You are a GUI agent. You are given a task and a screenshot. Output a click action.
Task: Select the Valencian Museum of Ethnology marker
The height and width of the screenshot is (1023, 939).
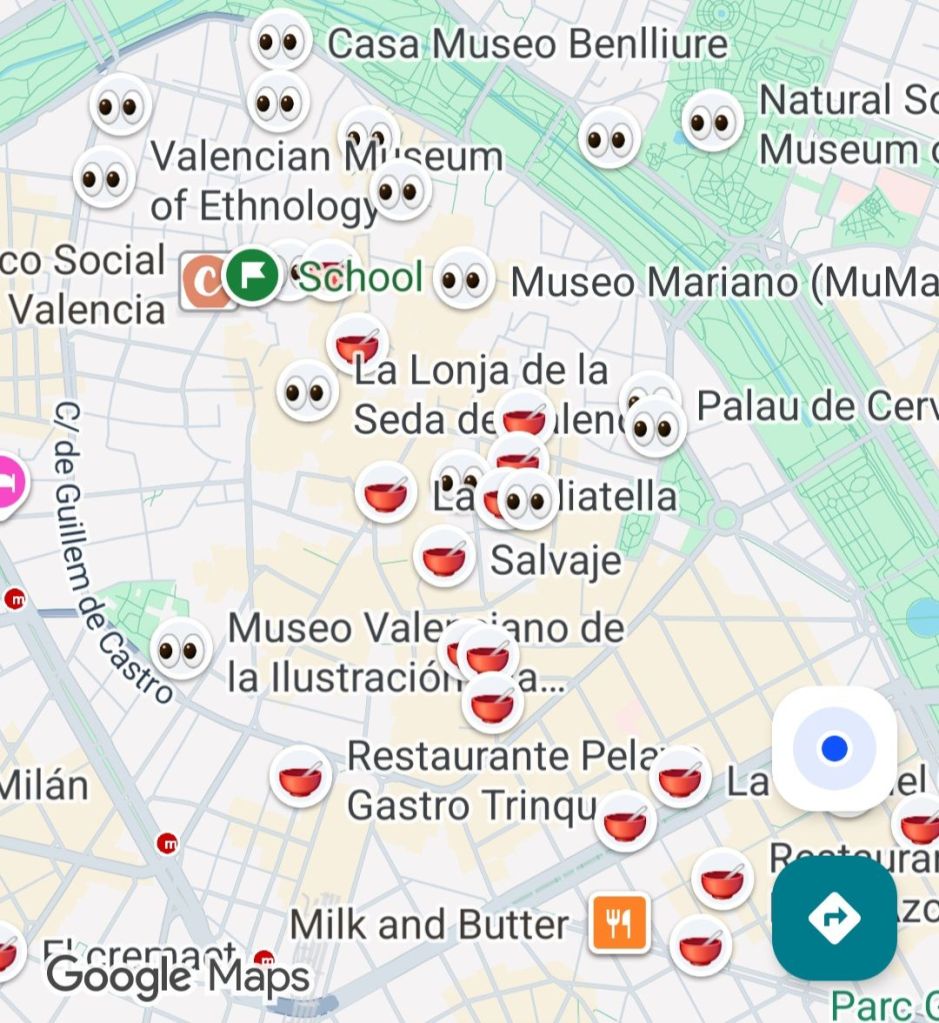(104, 178)
